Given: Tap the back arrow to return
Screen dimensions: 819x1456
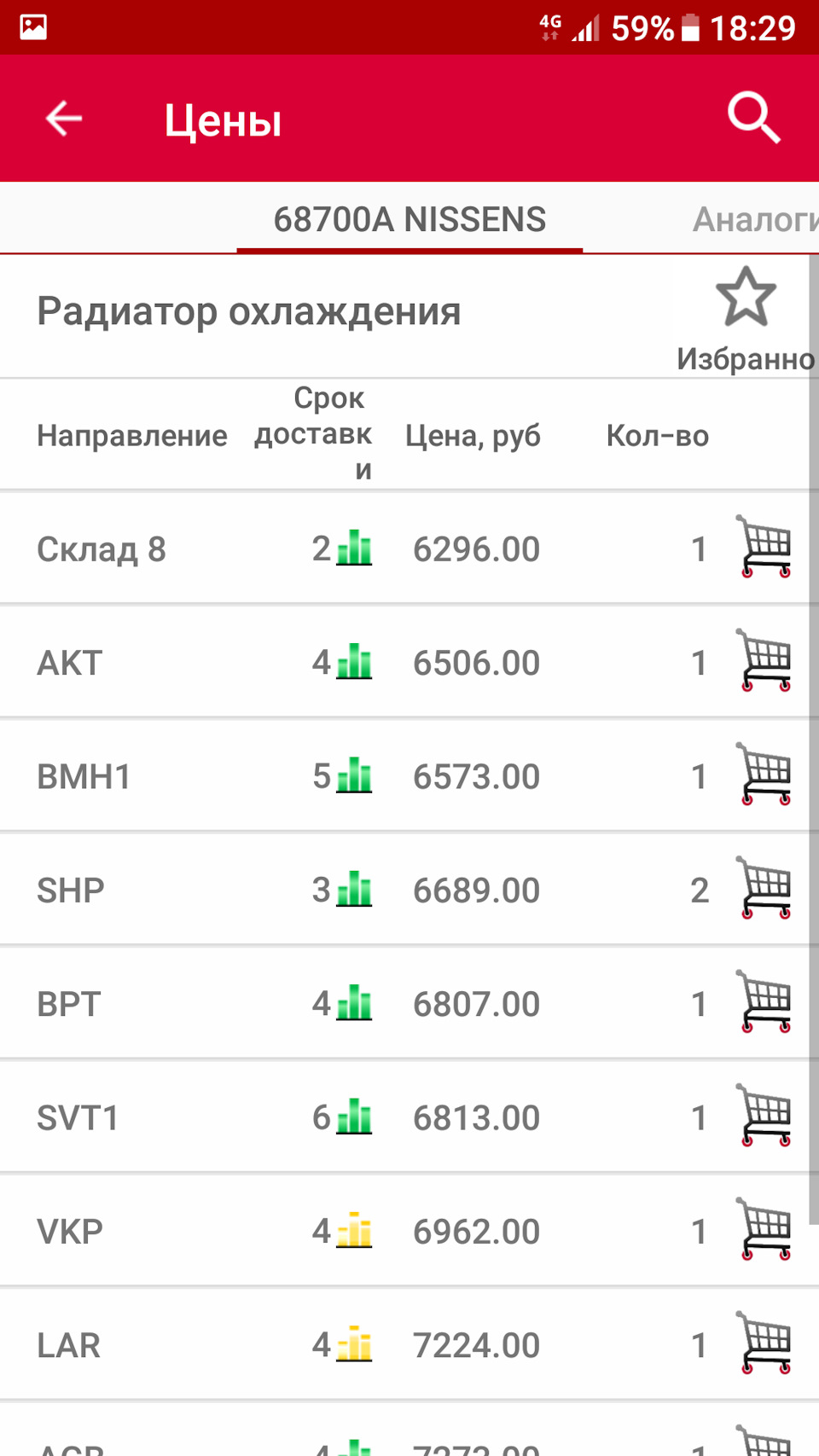Looking at the screenshot, I should (x=61, y=119).
